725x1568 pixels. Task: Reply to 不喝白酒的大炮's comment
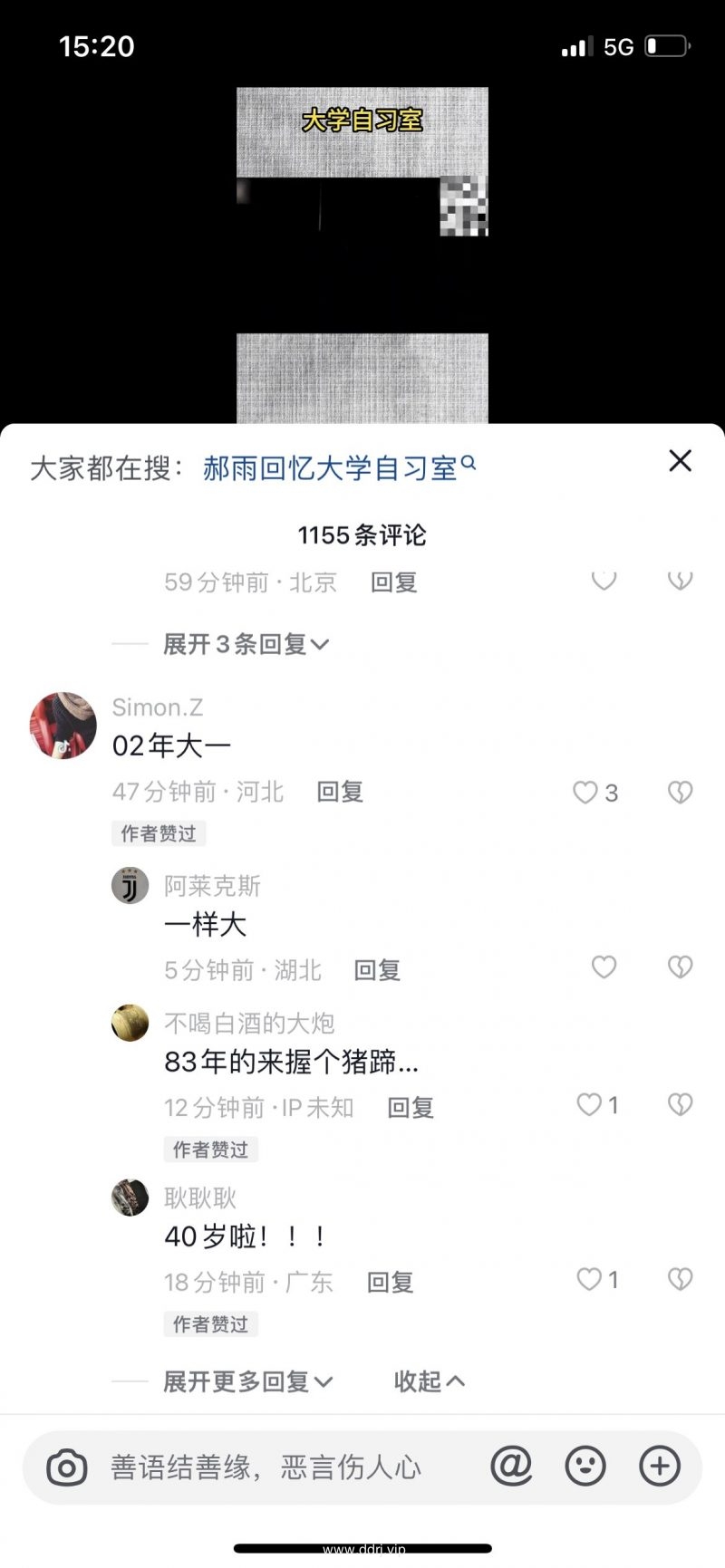(x=411, y=1107)
